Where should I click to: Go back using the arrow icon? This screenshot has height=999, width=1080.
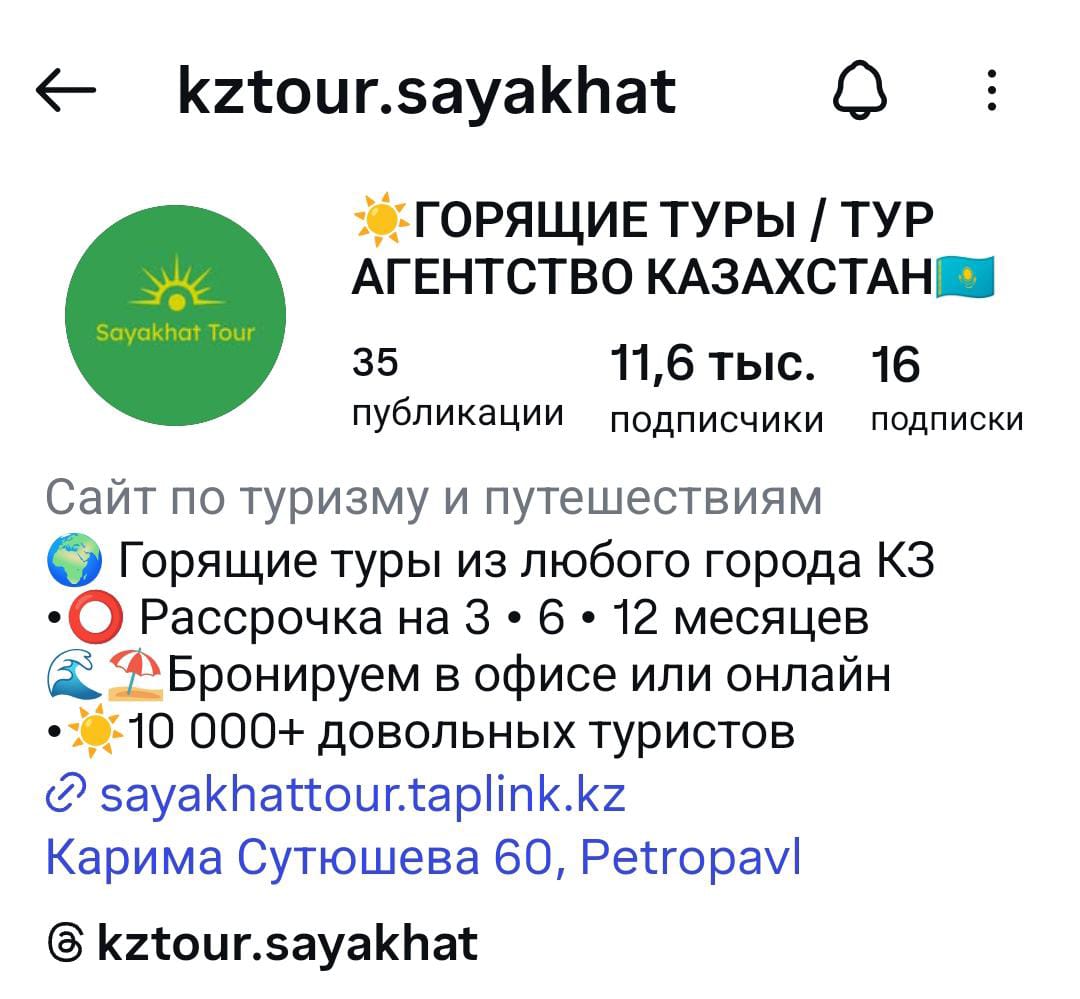(x=66, y=91)
